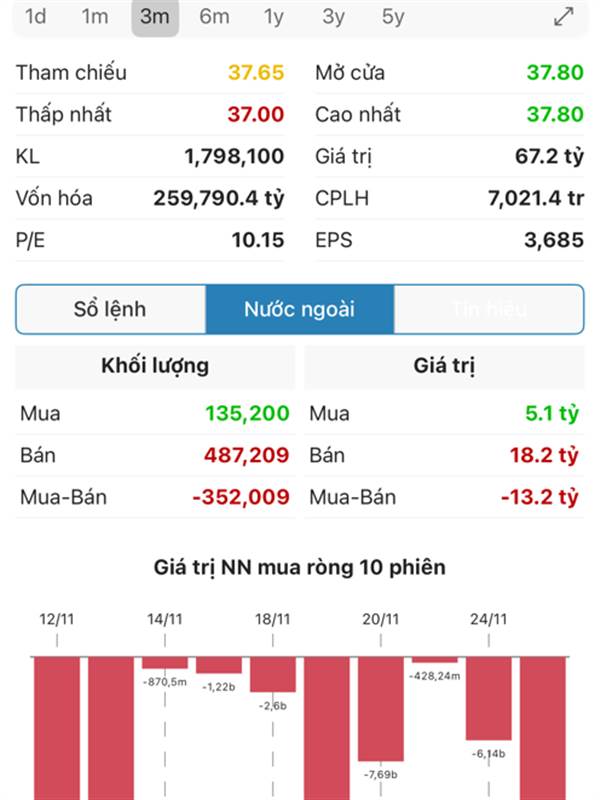Expand the chart to fullscreen
This screenshot has width=600, height=800.
(564, 16)
